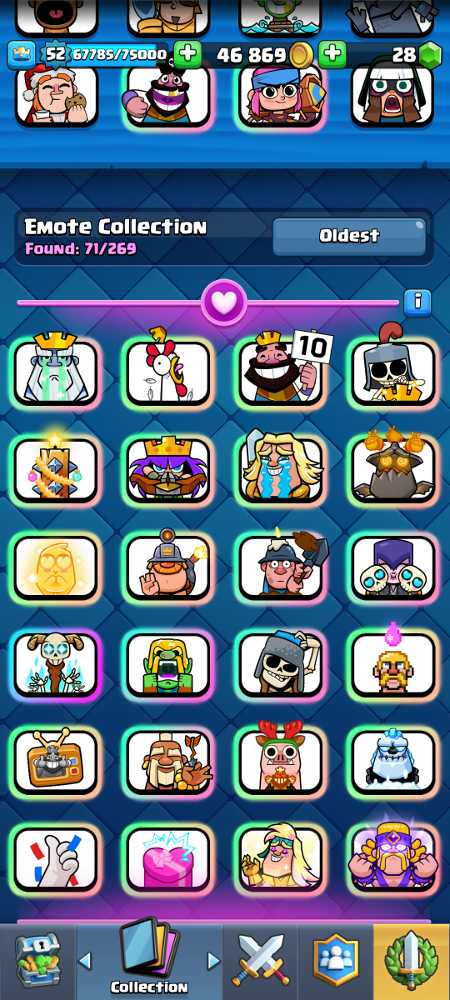Viewport: 450px width, 1000px height.
Task: Choose the king holding a 10 sign emote
Action: pos(281,372)
